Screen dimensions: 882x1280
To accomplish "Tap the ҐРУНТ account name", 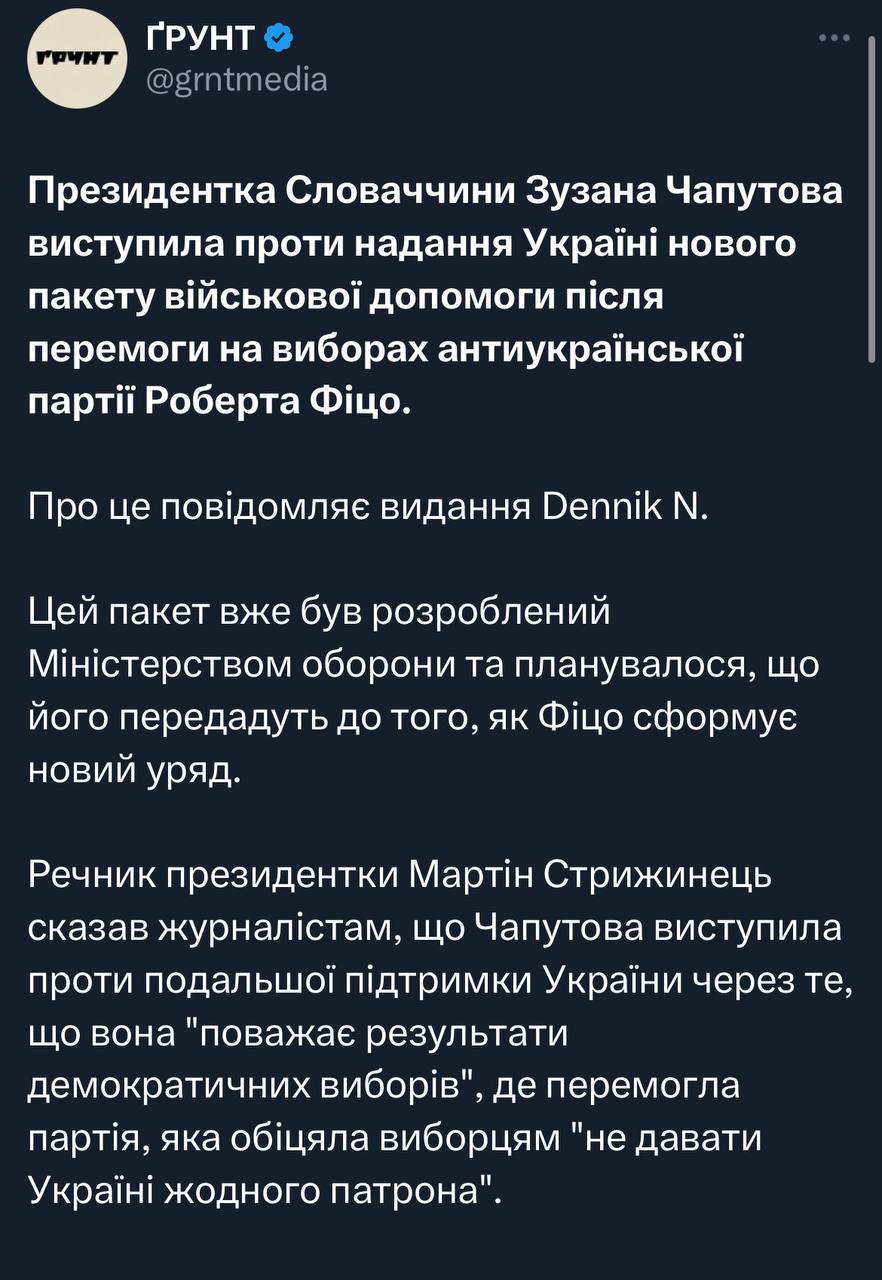I will [x=200, y=38].
